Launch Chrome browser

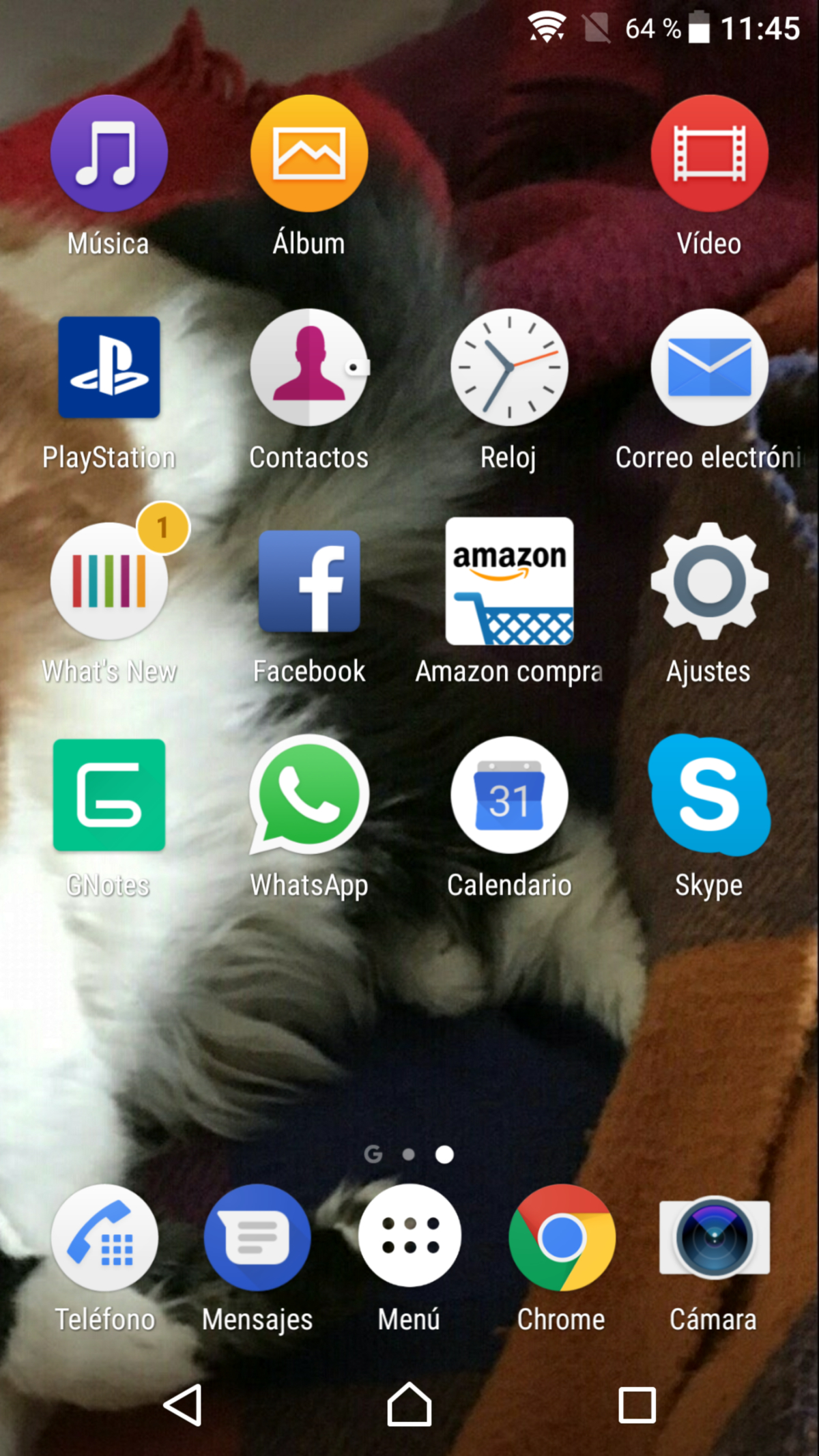click(x=562, y=1238)
